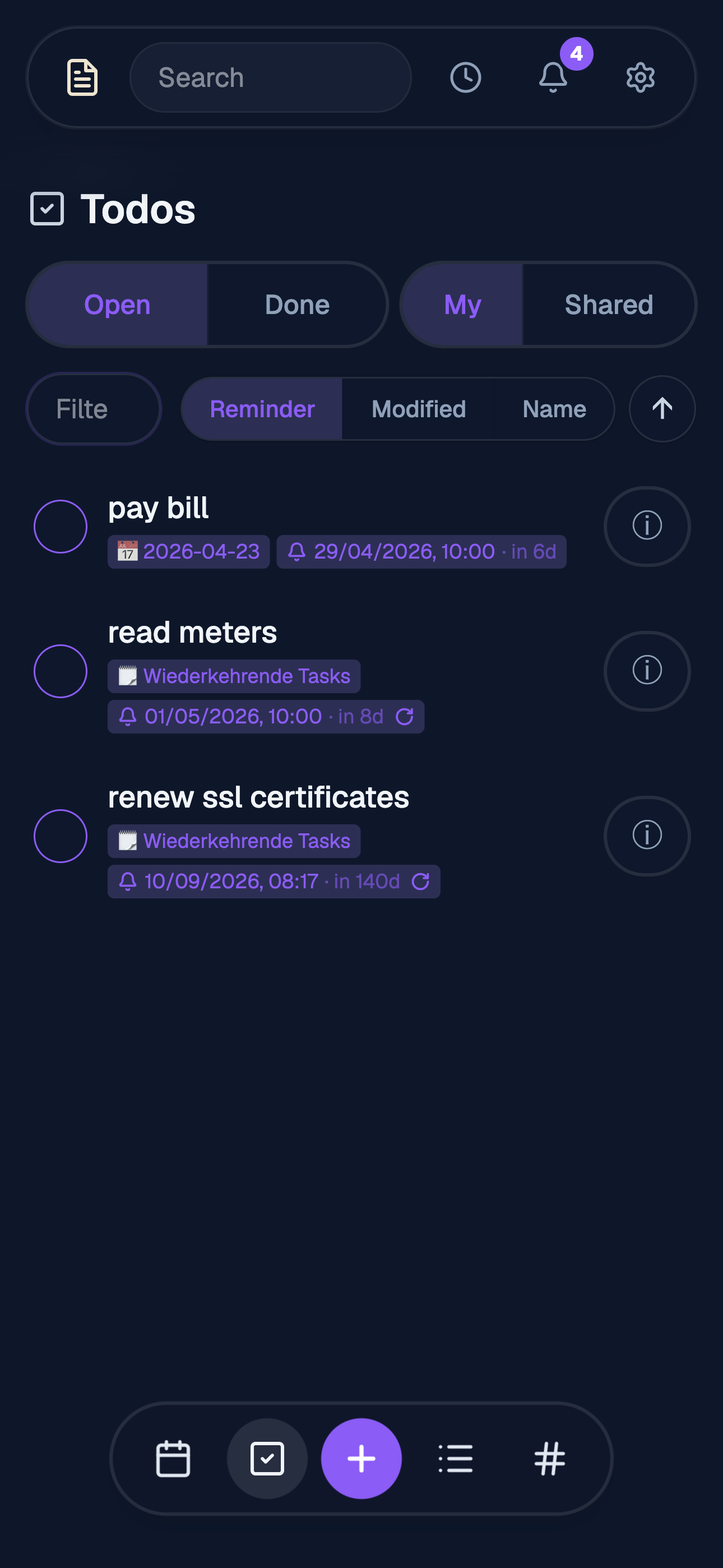Screen dimensions: 723x1568
Task: Open the Filter options
Action: (x=93, y=408)
